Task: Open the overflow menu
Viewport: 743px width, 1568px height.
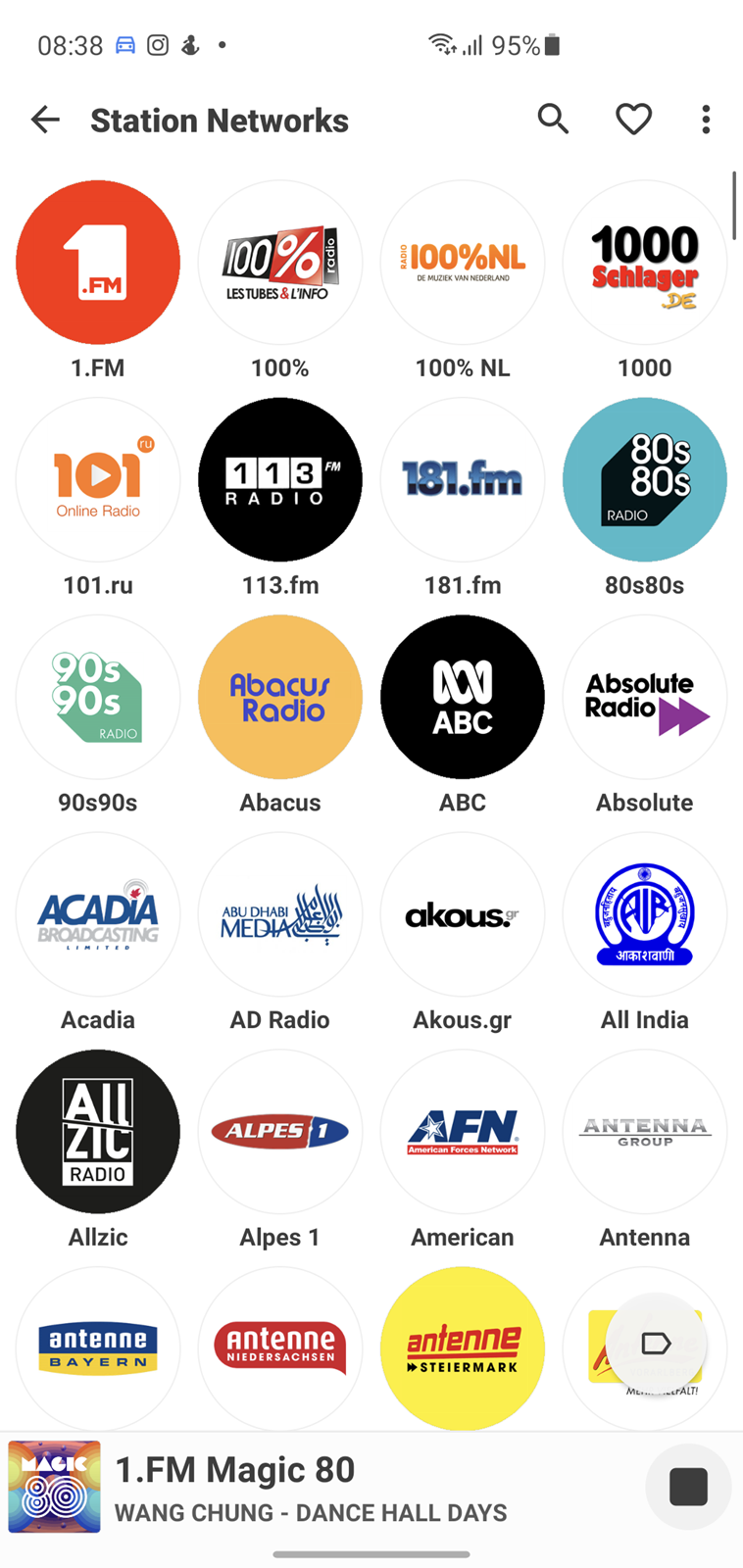Action: (706, 119)
